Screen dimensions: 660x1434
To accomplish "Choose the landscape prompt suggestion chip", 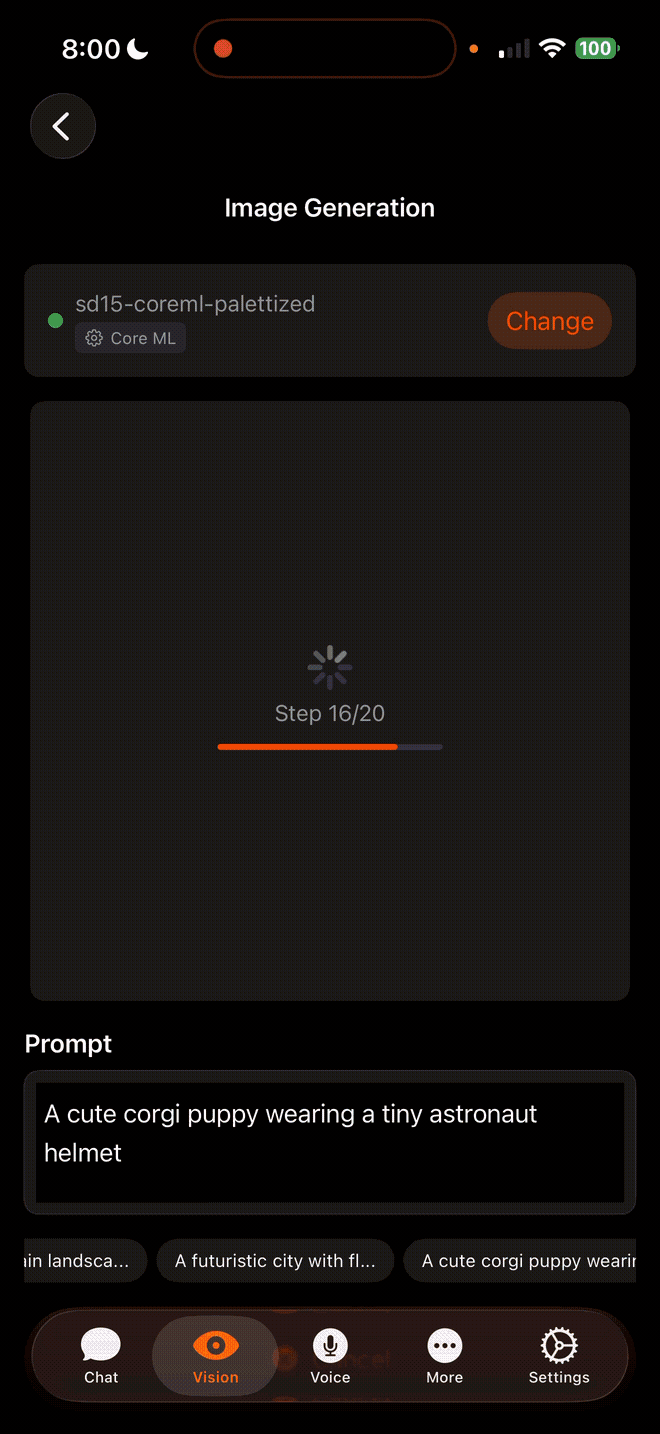I will click(x=84, y=1261).
